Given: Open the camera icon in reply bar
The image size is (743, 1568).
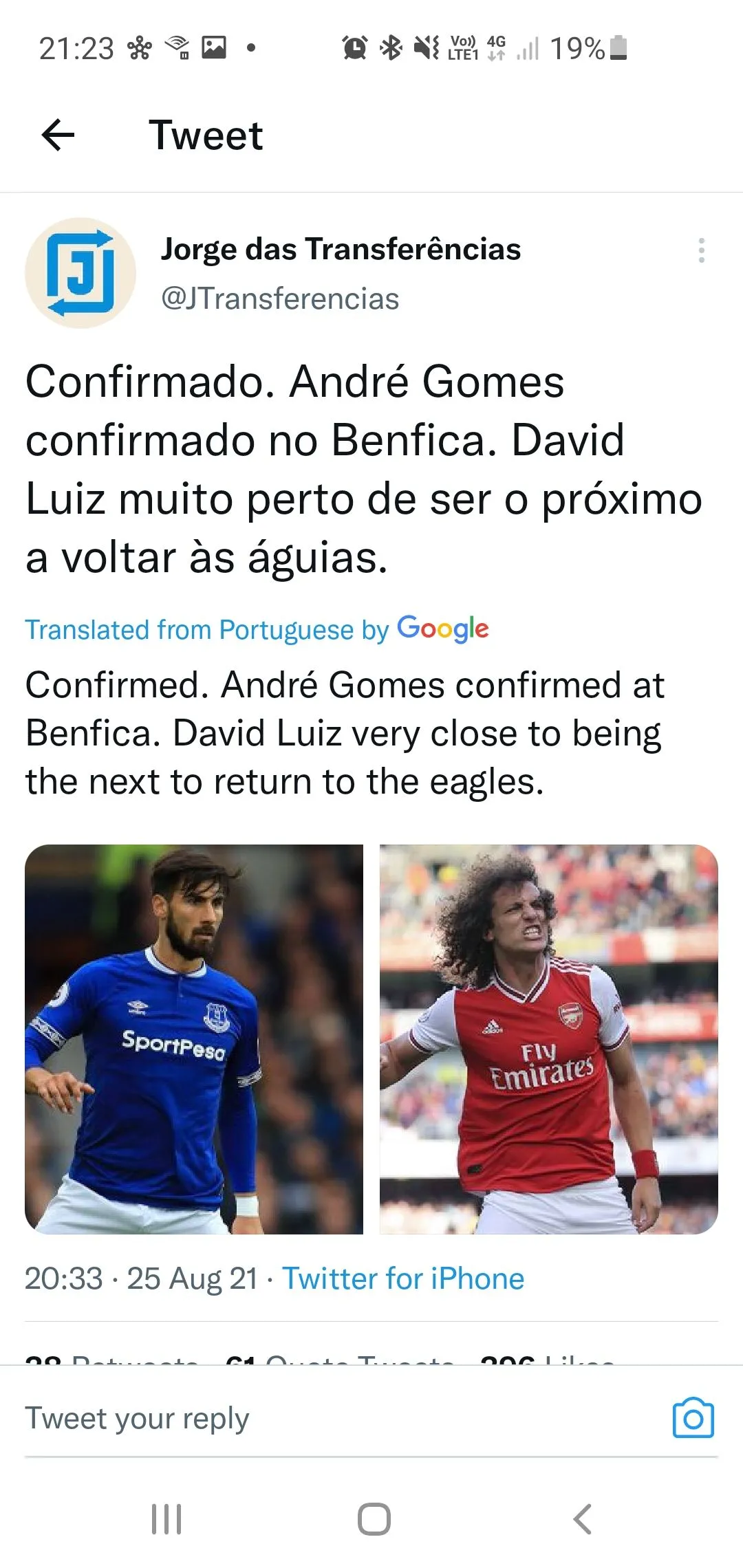Looking at the screenshot, I should [693, 1418].
